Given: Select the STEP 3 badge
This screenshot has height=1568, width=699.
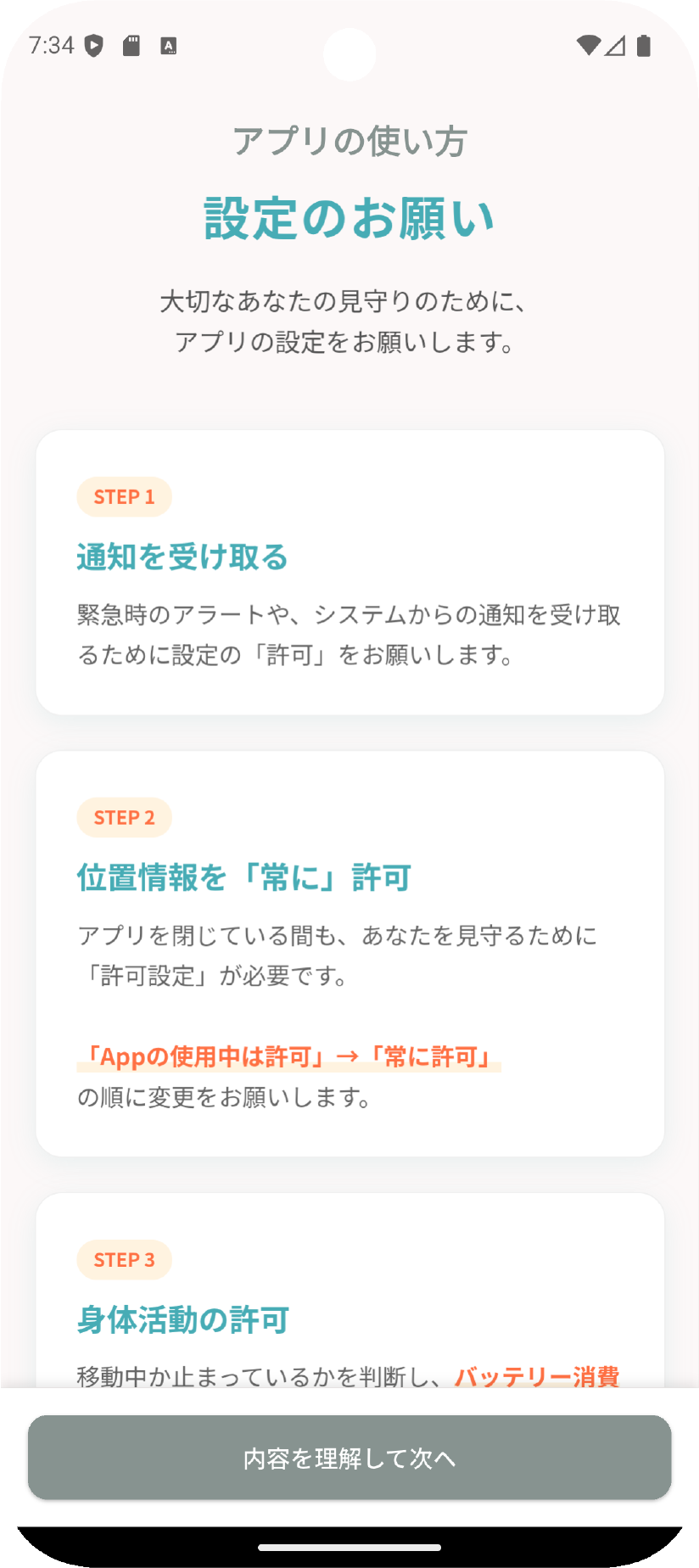Looking at the screenshot, I should tap(124, 1260).
